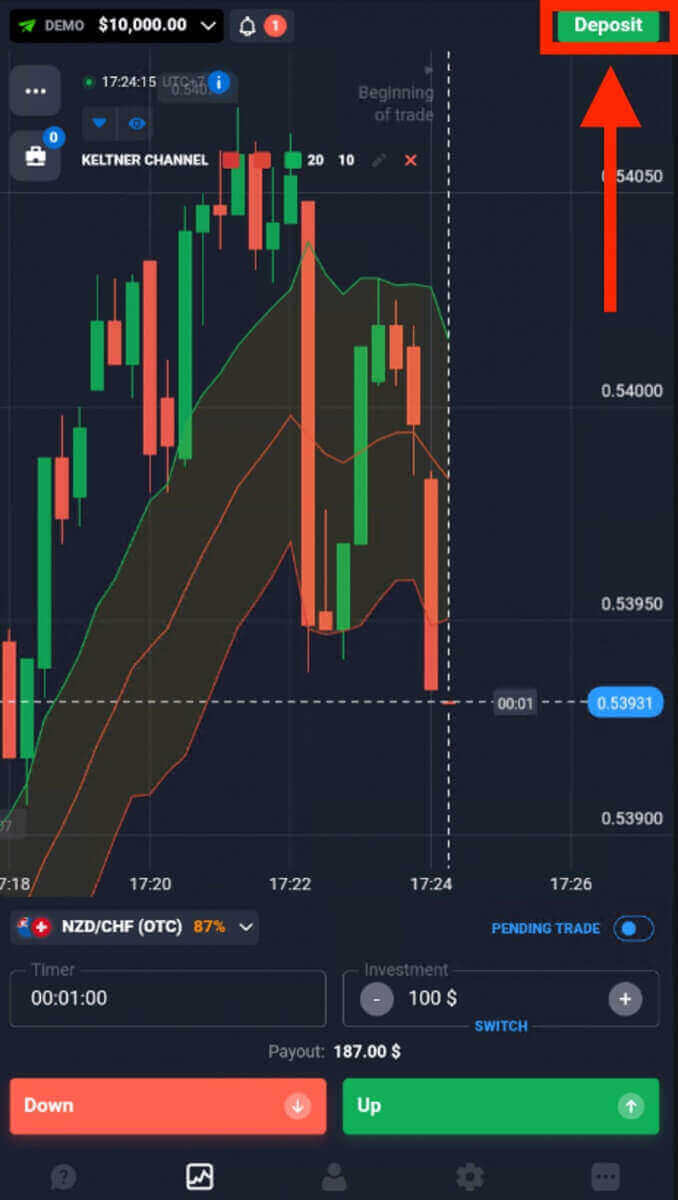Decrease the investment amount

pyautogui.click(x=377, y=998)
